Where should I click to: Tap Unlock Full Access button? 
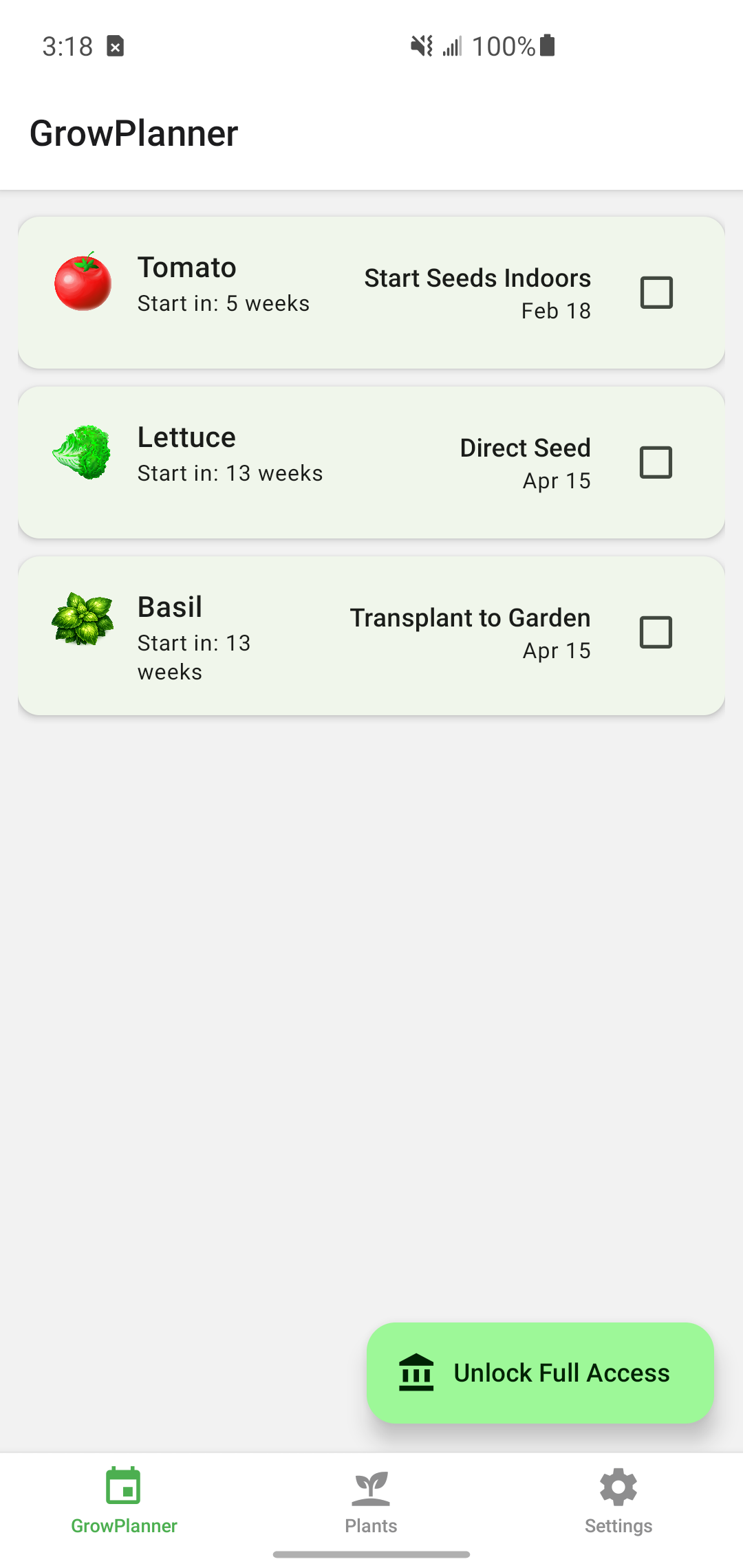[x=540, y=1373]
